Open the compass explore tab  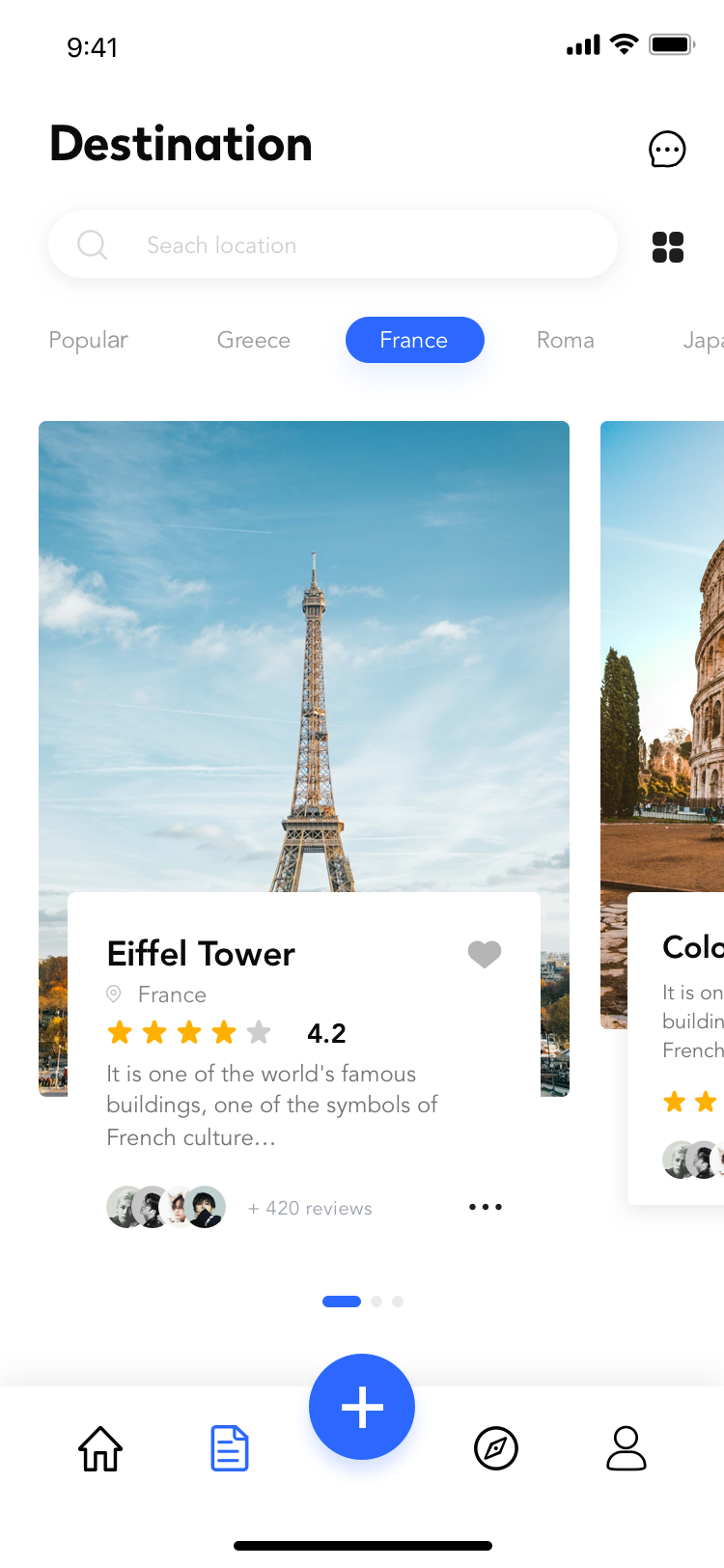(496, 1448)
